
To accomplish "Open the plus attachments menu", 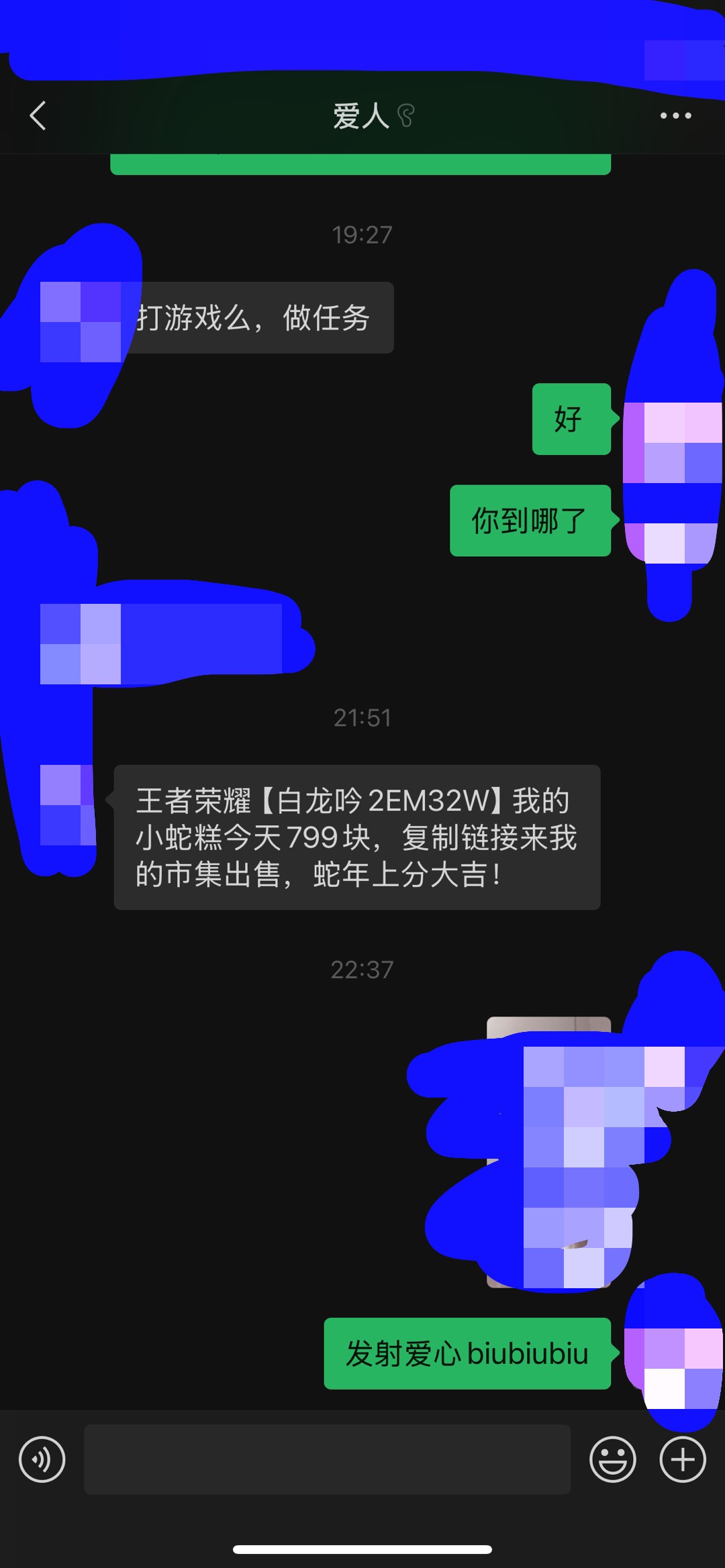I will [683, 1459].
